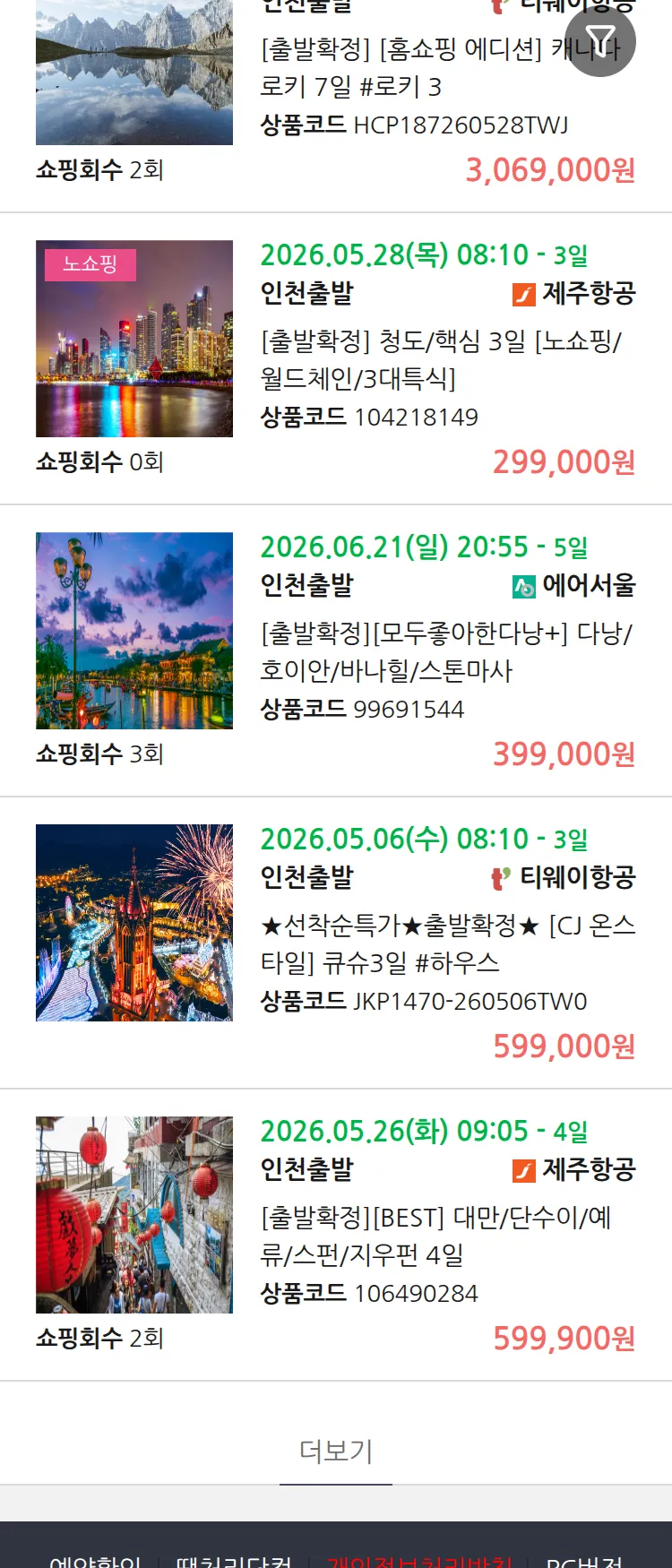Tap 더보기 to load more tours
Image resolution: width=672 pixels, height=1568 pixels.
[x=336, y=1451]
